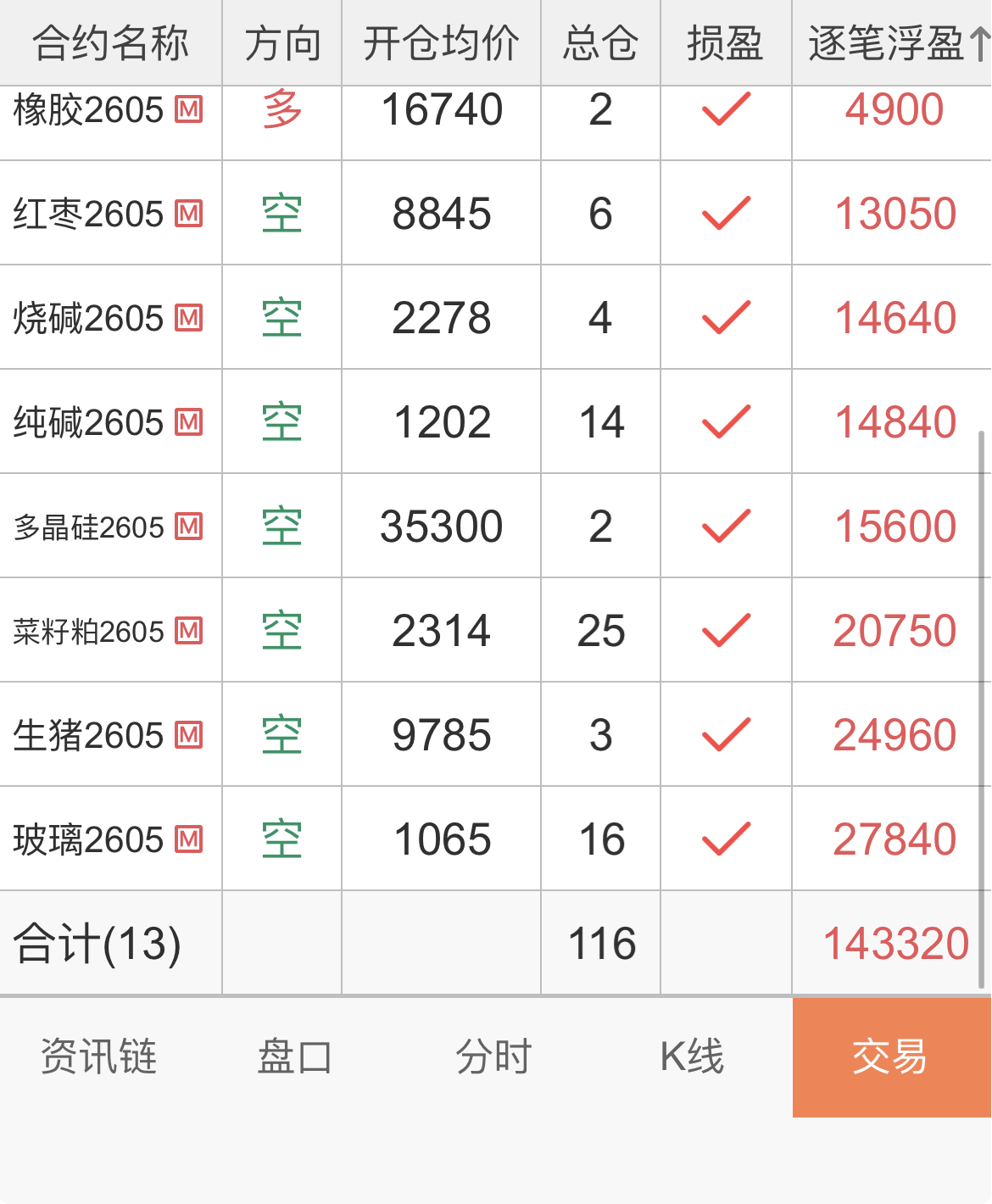The height and width of the screenshot is (1204, 992).
Task: Toggle the 损盈 checkmark for 橡胶2605
Action: click(726, 110)
